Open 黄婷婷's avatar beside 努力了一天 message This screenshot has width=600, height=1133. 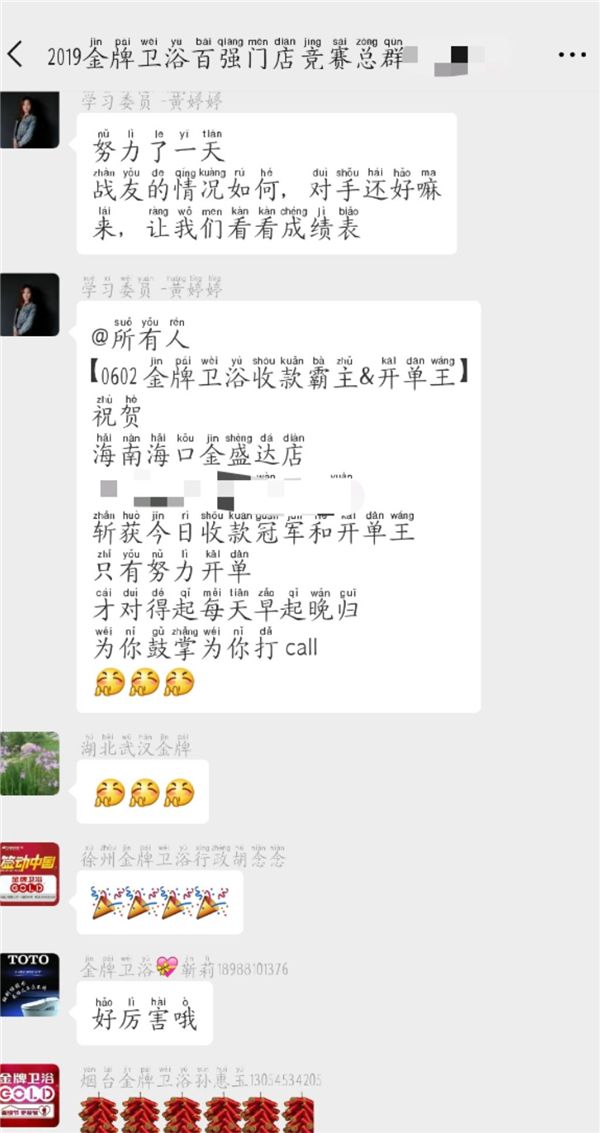[x=29, y=119]
